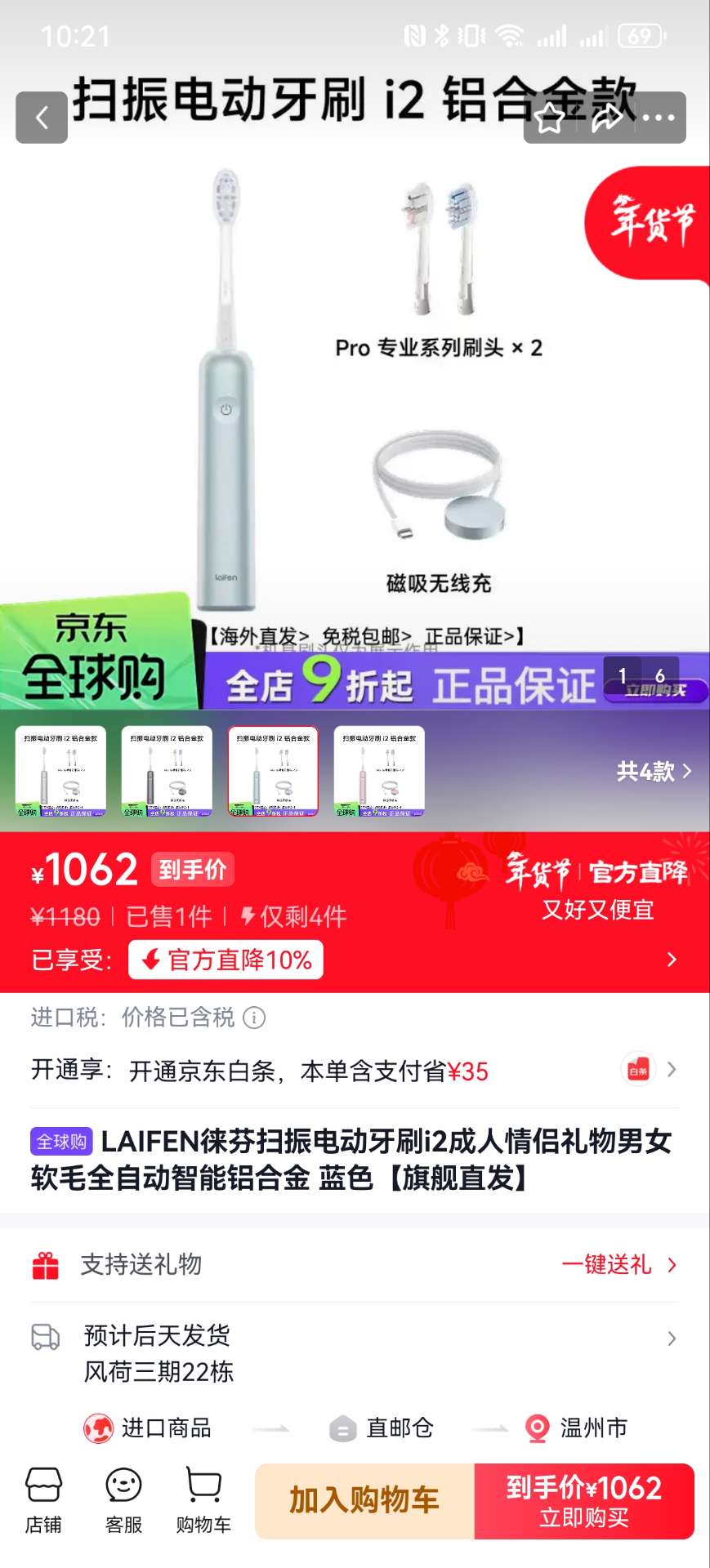Open the 购物车 shopping cart

(203, 1501)
